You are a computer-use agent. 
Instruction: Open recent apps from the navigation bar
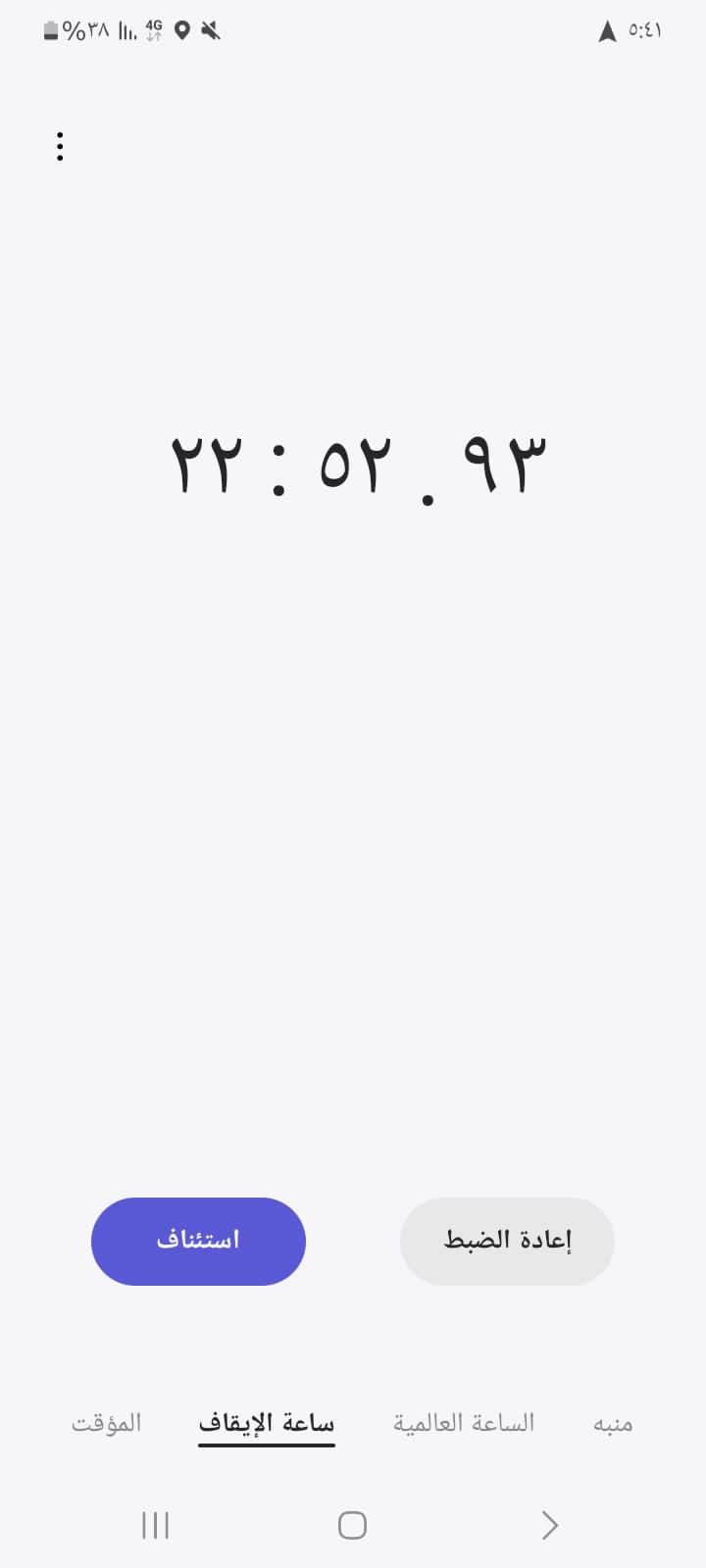pyautogui.click(x=156, y=1525)
